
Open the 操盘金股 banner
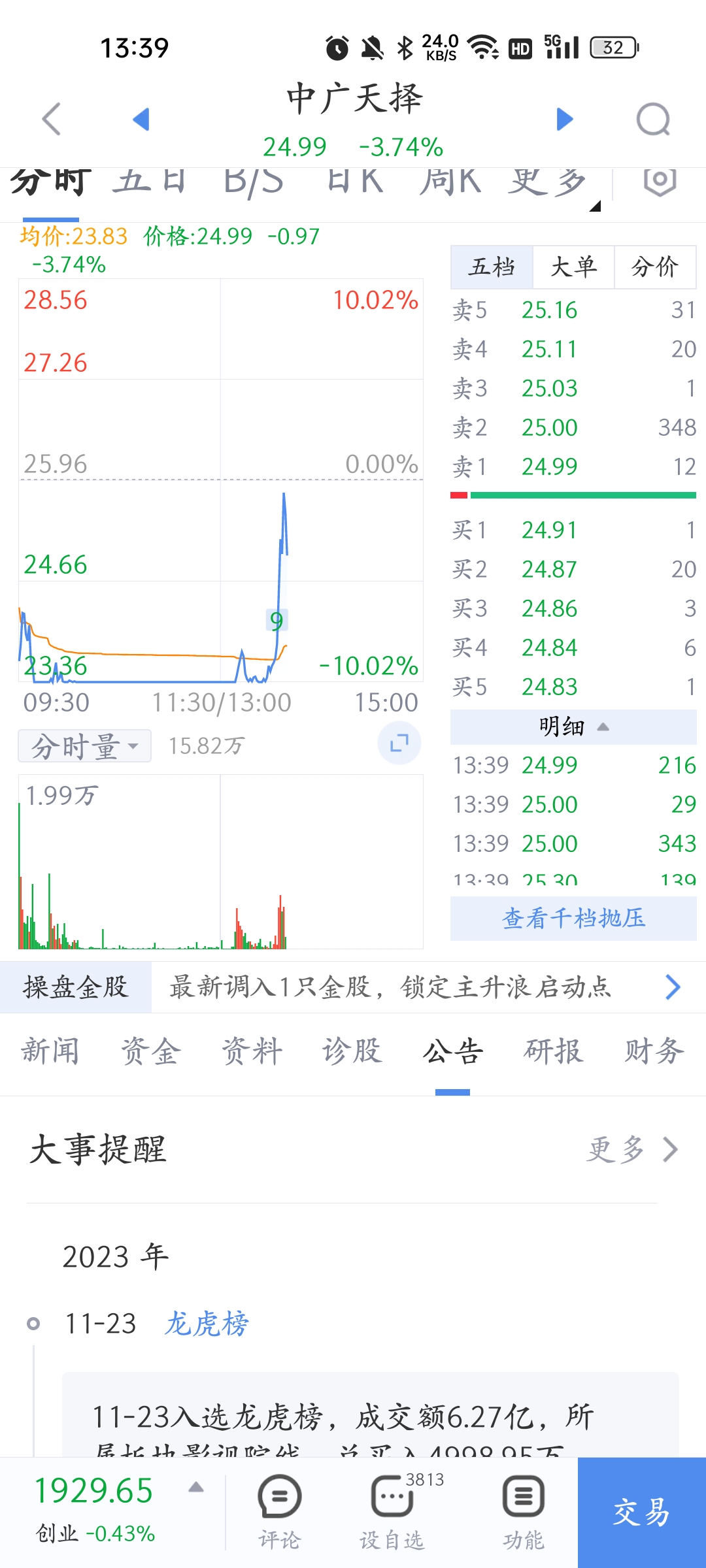pyautogui.click(x=353, y=987)
